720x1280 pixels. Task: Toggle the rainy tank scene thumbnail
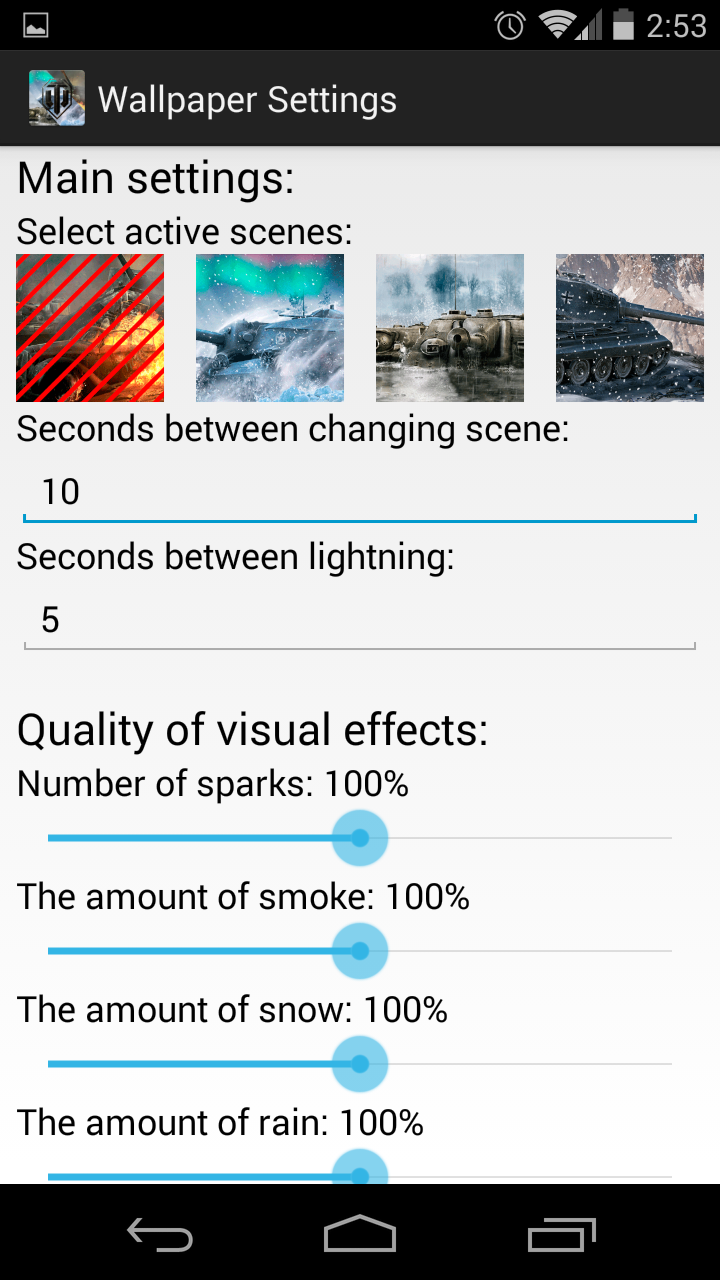coord(450,328)
